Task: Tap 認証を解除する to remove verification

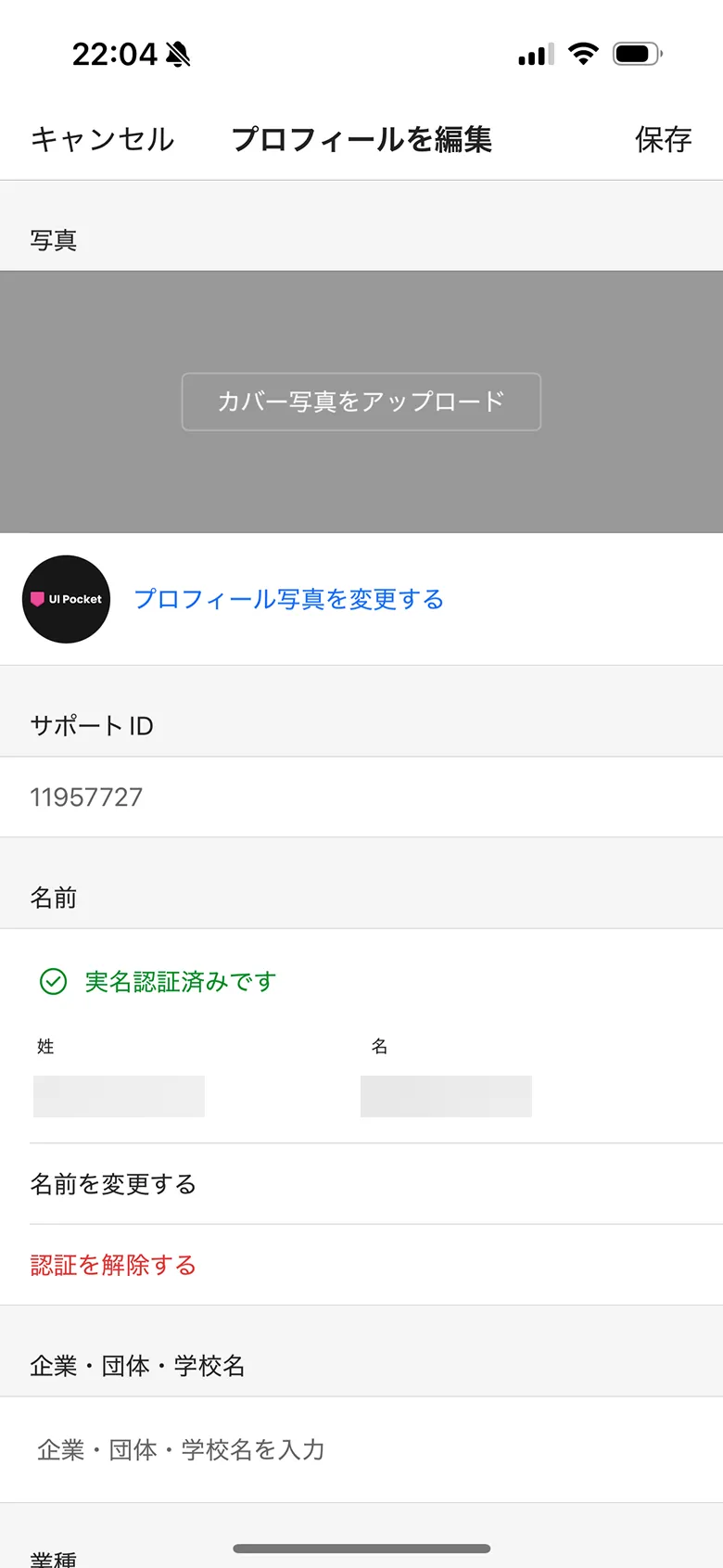Action: 113,1265
